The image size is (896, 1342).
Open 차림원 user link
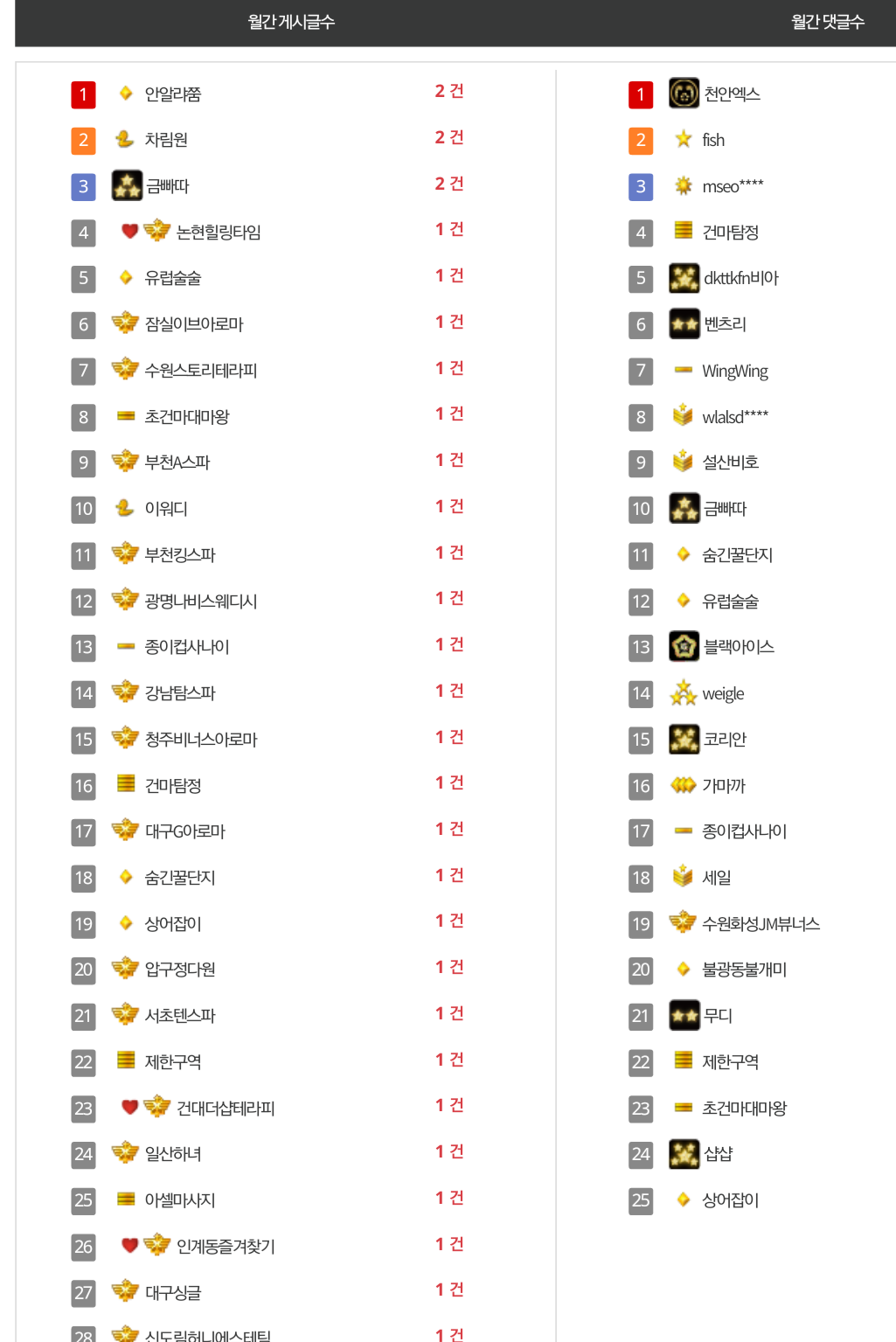[x=165, y=140]
